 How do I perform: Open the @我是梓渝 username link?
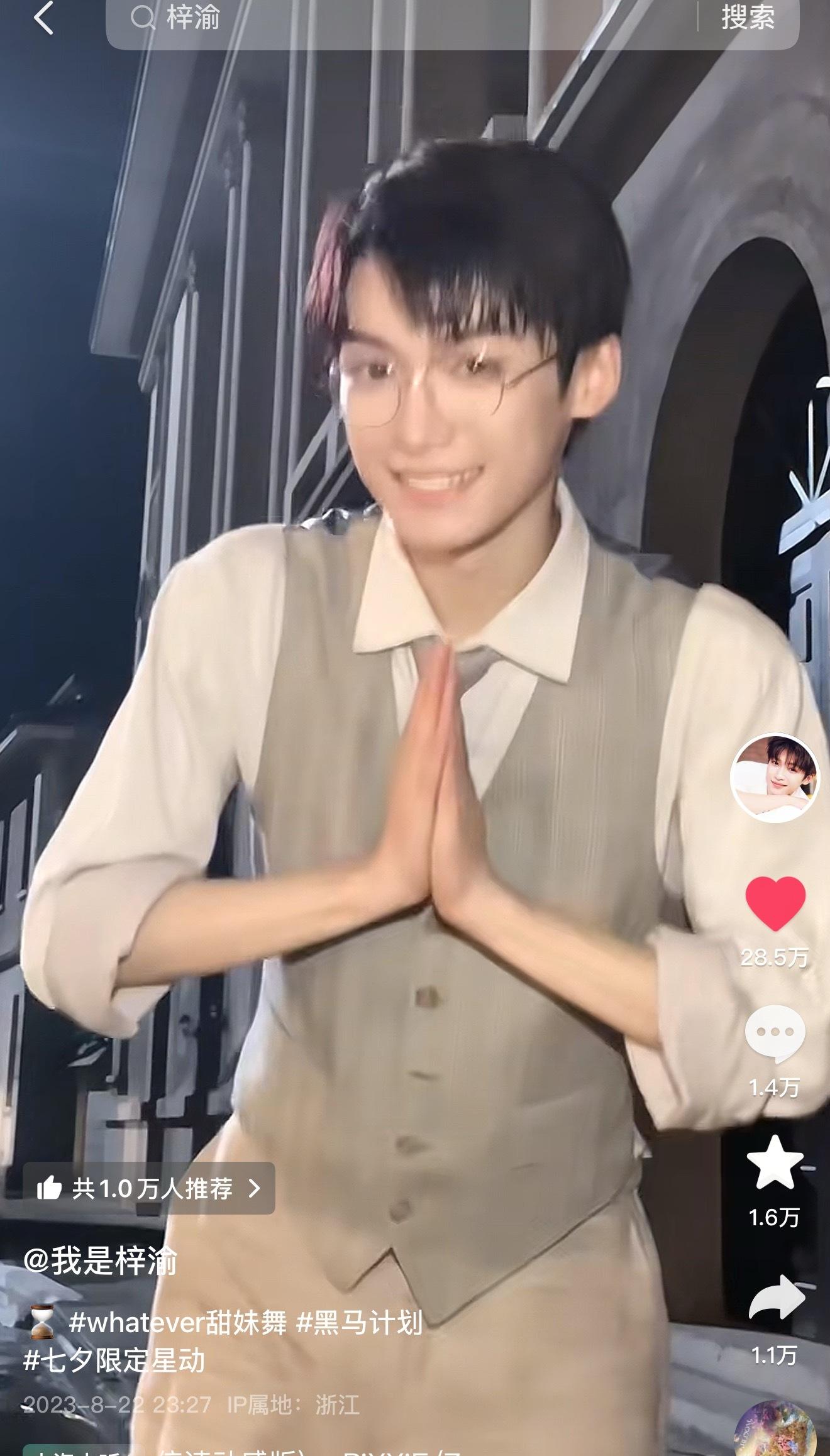(x=100, y=1260)
